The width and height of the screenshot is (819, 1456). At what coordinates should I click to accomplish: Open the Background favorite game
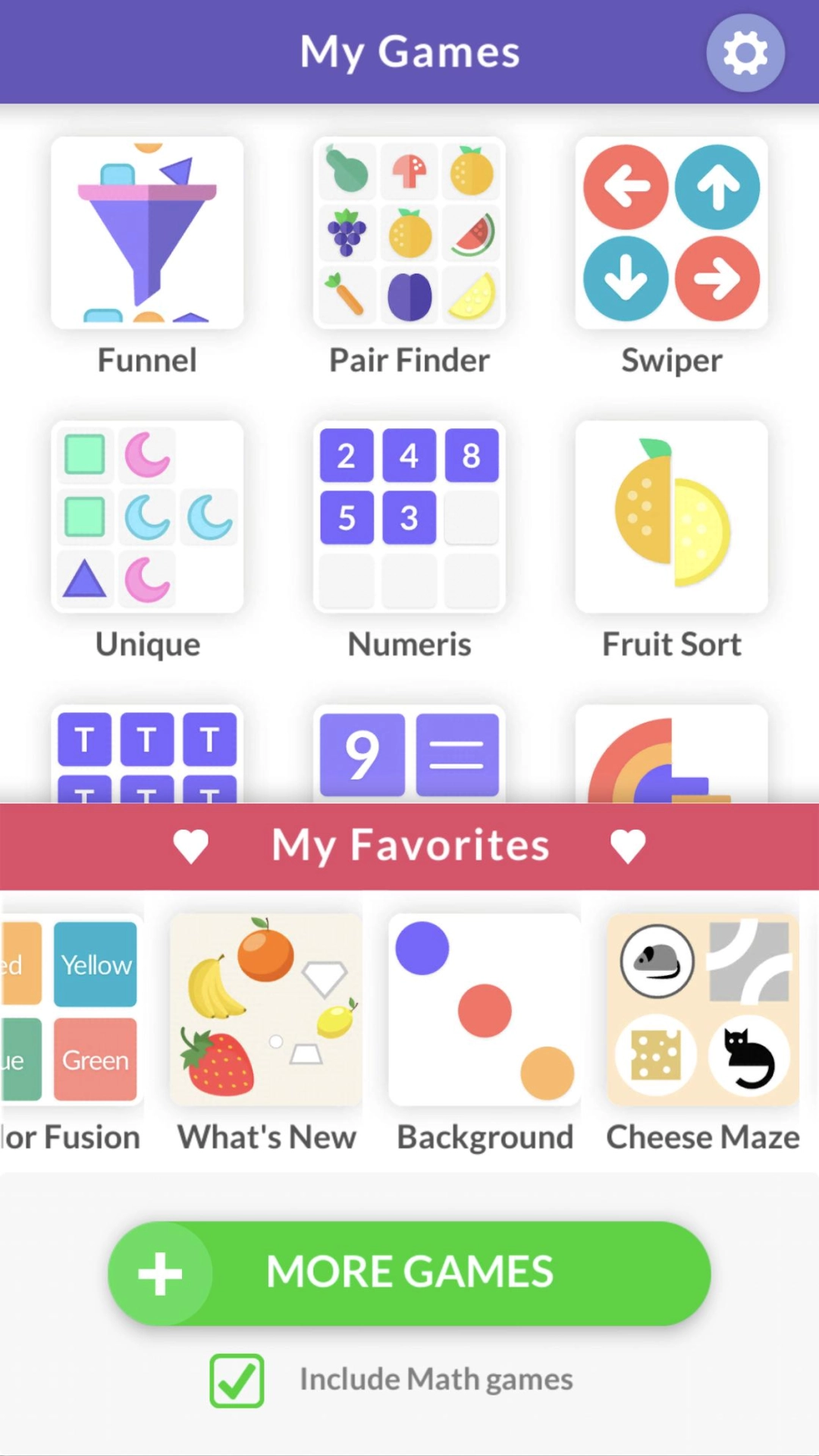coord(485,1010)
